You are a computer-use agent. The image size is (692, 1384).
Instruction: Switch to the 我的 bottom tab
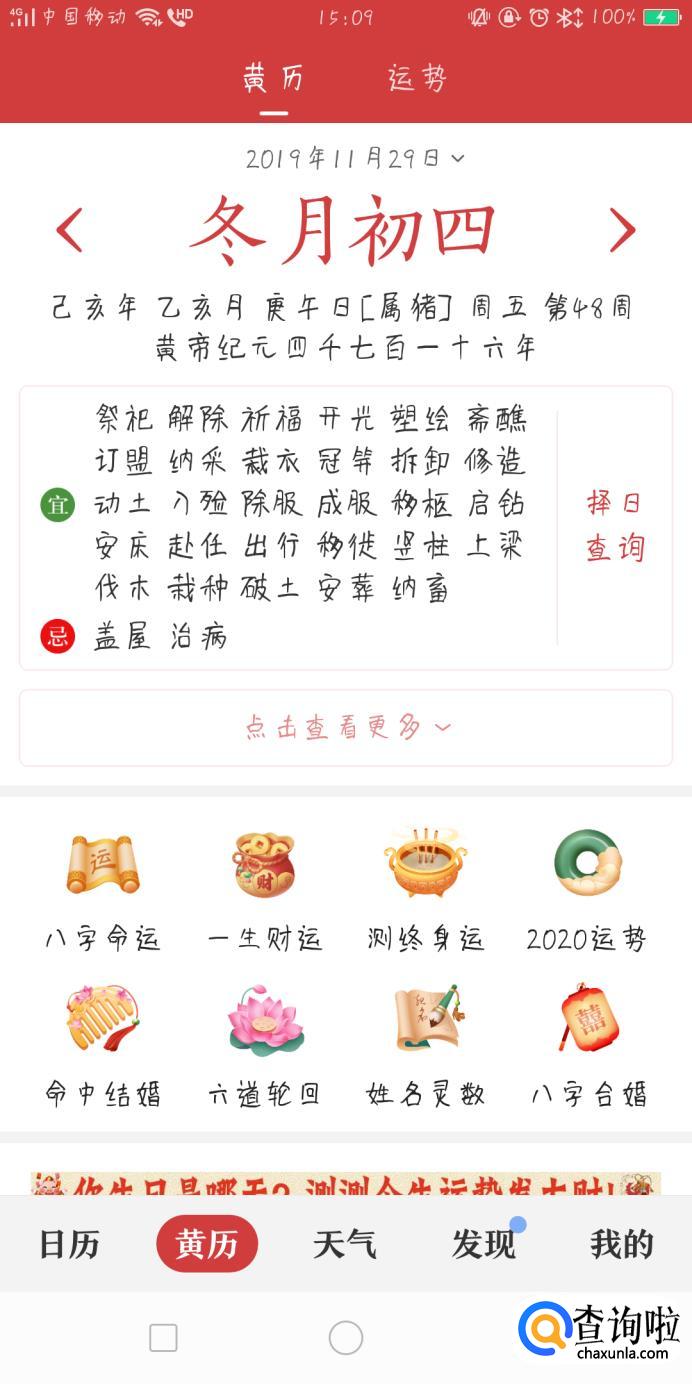[x=621, y=1244]
